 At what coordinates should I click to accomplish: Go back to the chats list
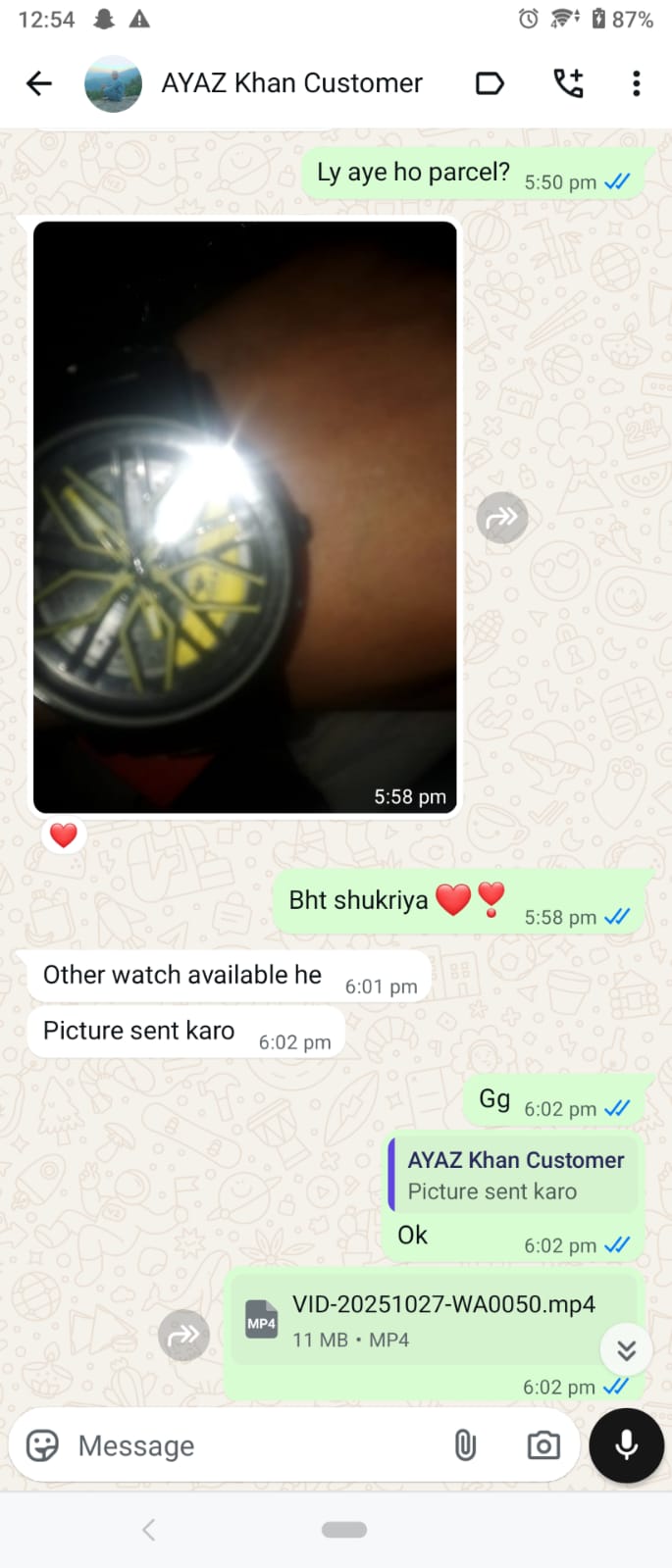[x=39, y=83]
